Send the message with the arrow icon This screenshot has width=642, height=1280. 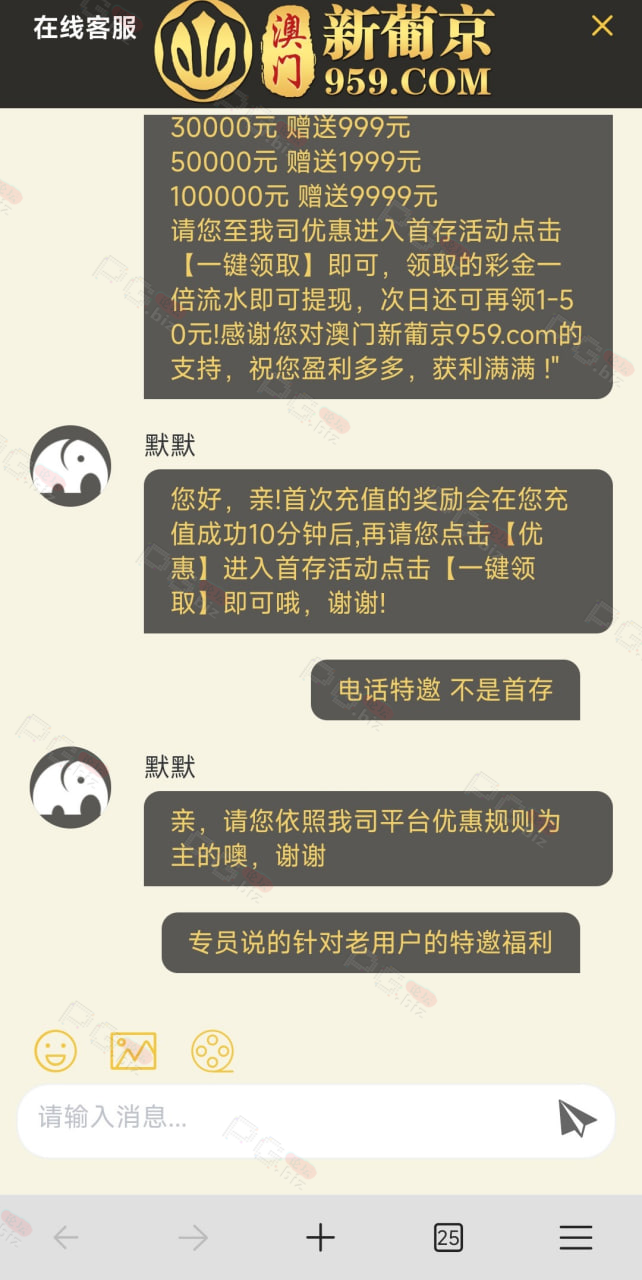click(577, 1118)
